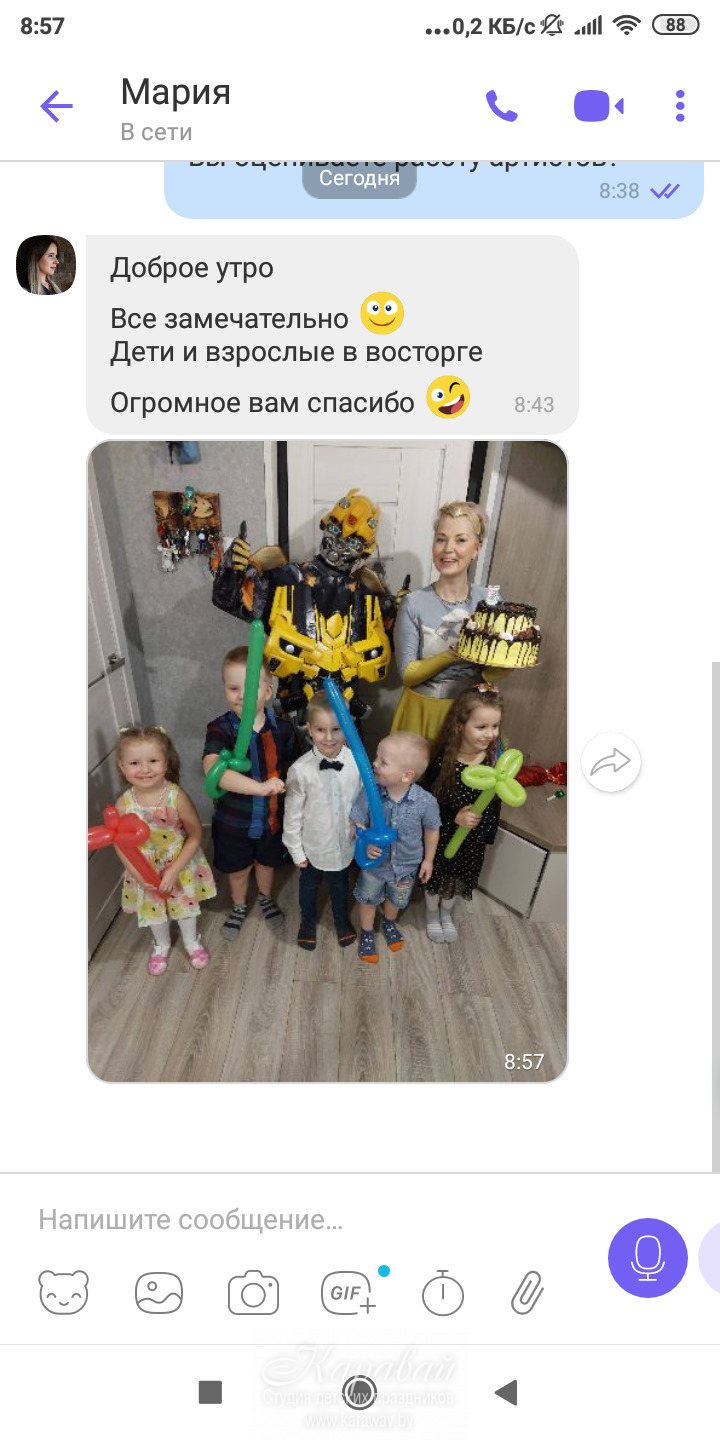Open Мария's profile avatar
This screenshot has height=1440, width=720.
coord(46,265)
